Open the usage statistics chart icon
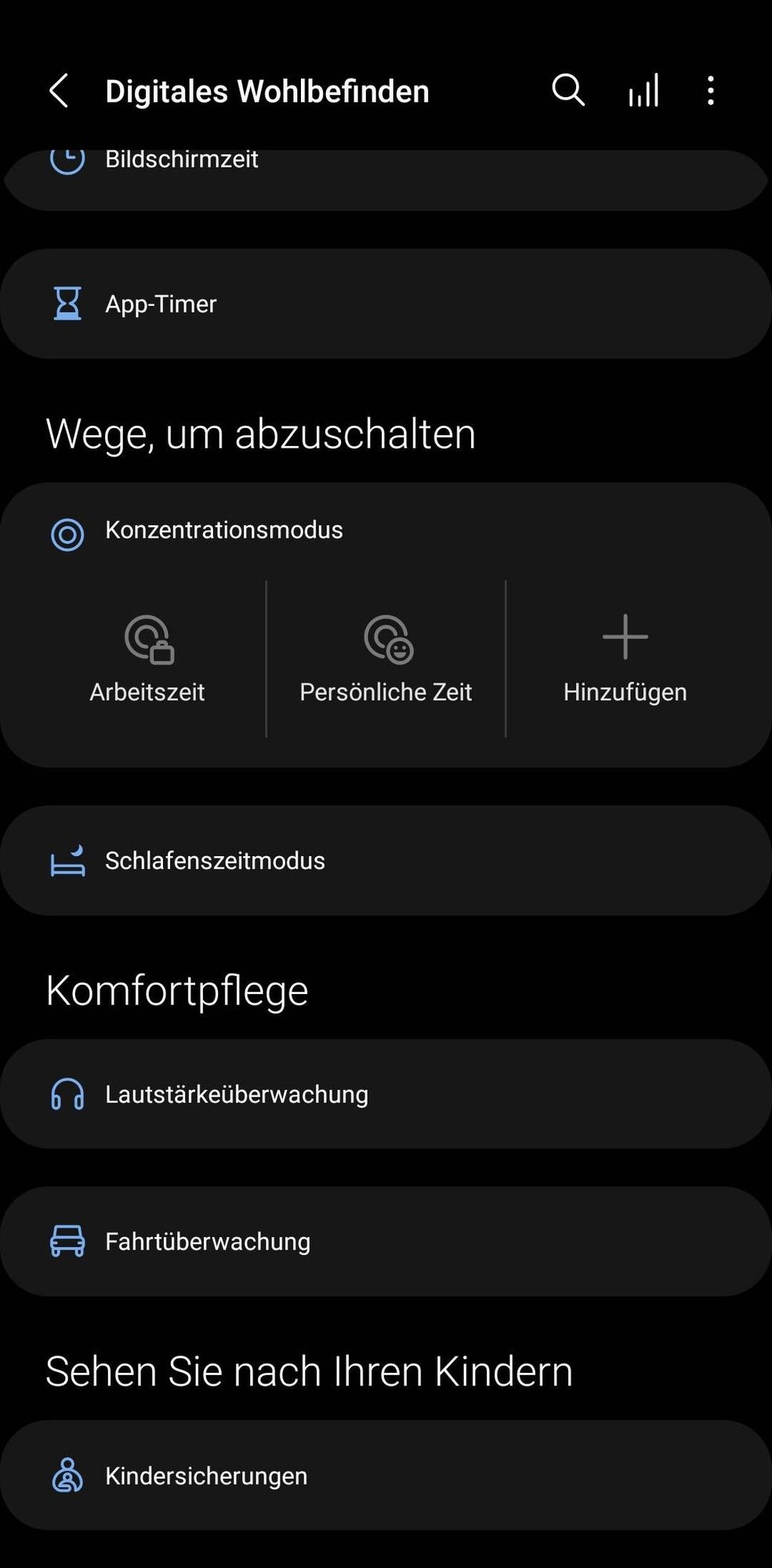Image resolution: width=772 pixels, height=1568 pixels. [x=643, y=91]
